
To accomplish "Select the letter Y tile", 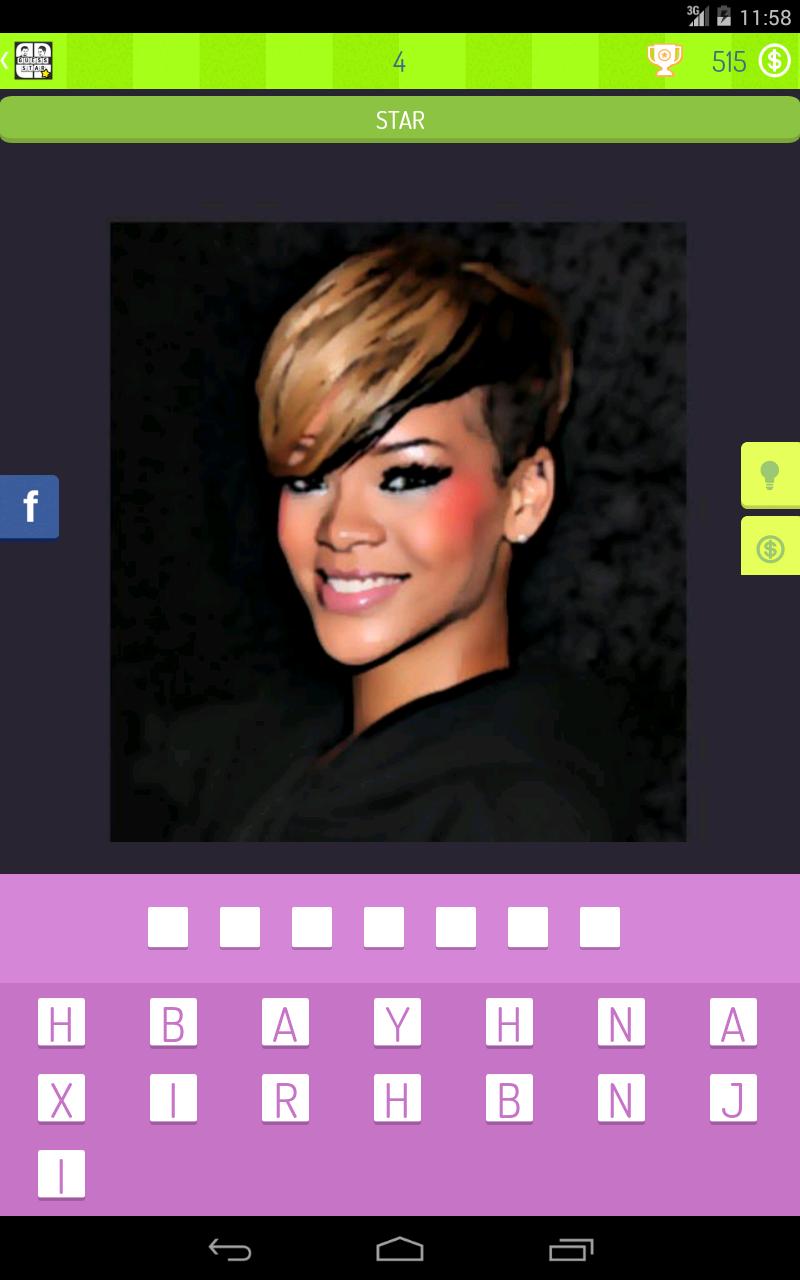I will pyautogui.click(x=397, y=1025).
